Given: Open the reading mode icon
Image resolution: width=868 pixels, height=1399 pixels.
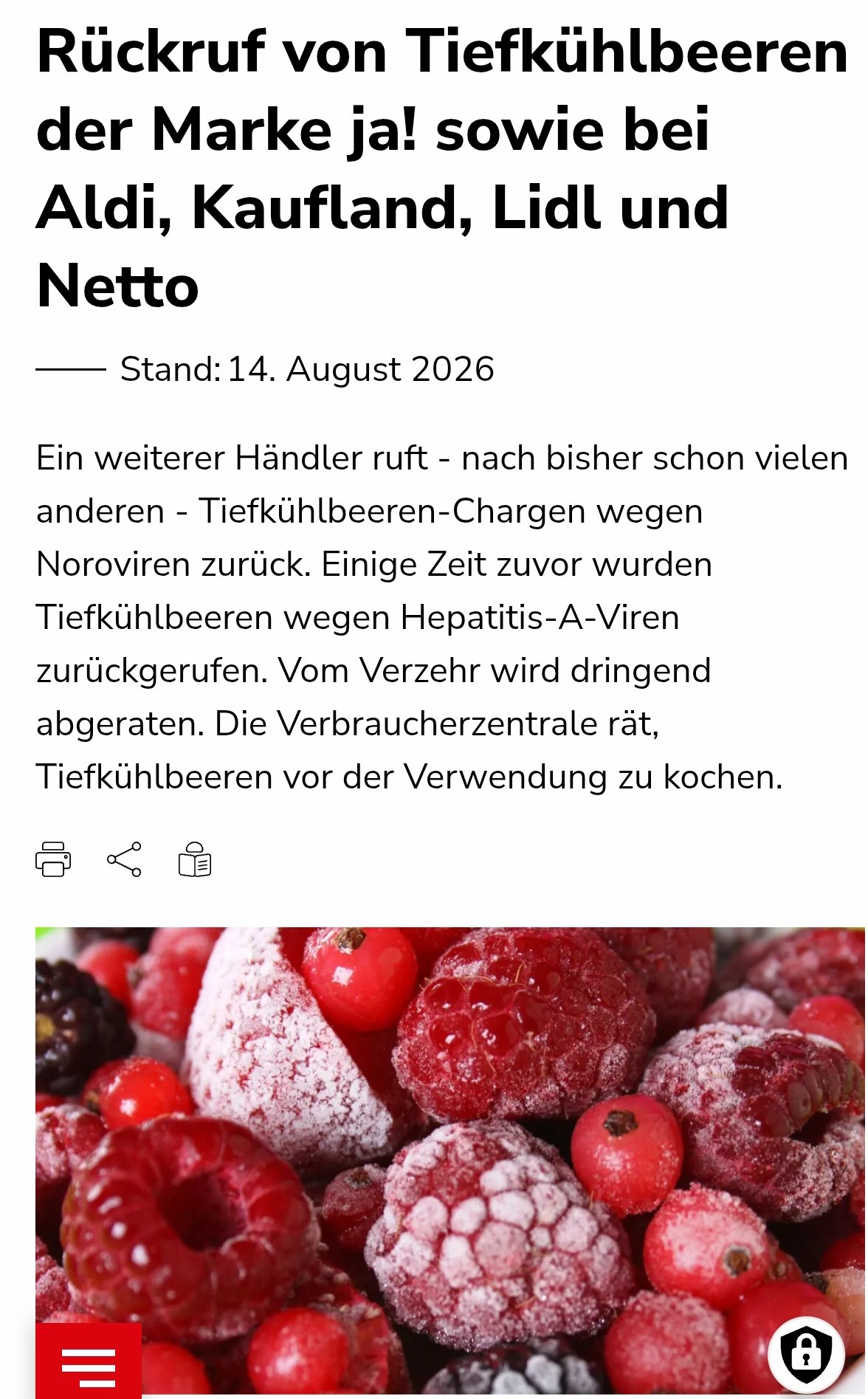Looking at the screenshot, I should [195, 859].
